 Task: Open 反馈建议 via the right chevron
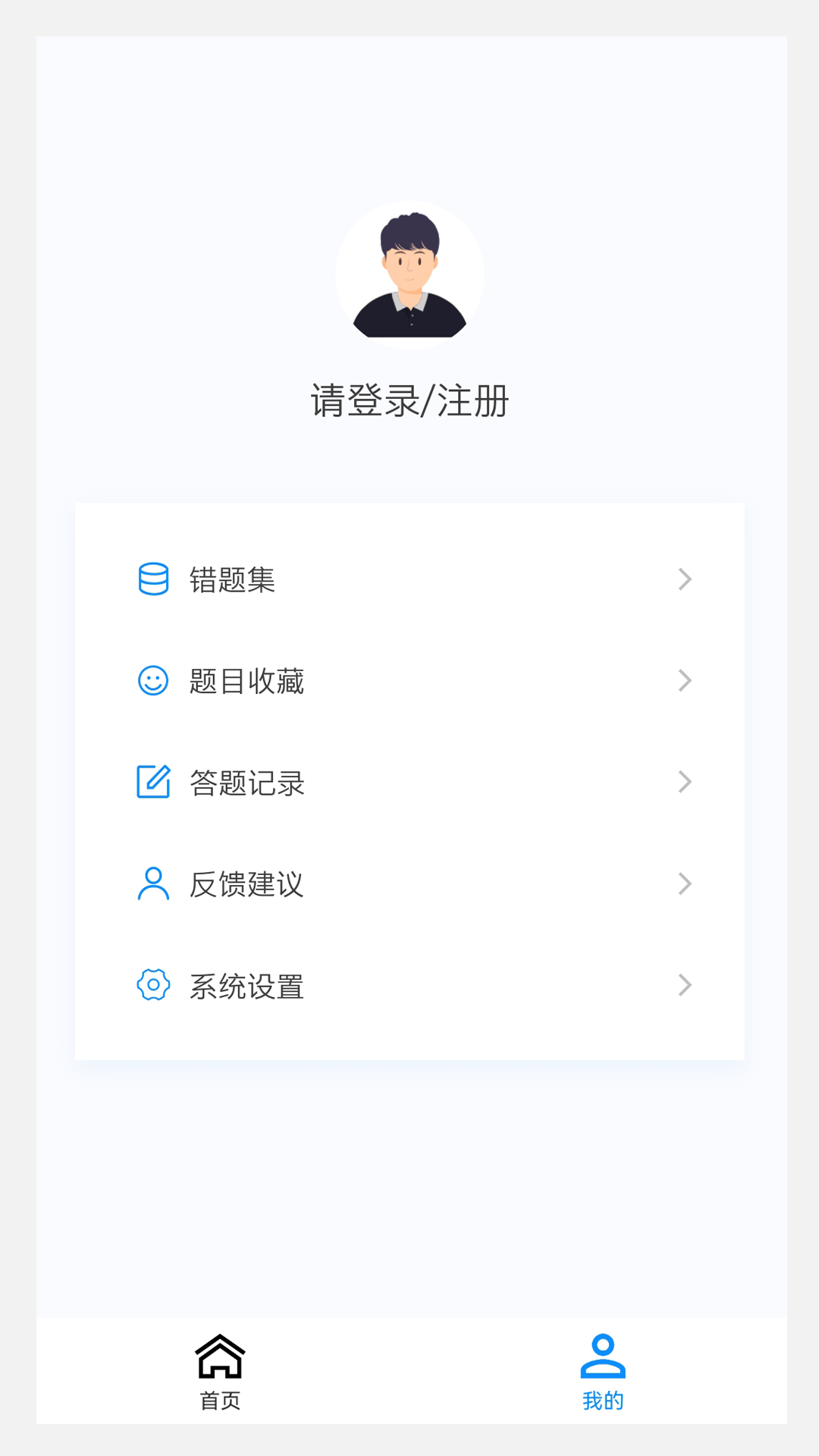coord(685,884)
